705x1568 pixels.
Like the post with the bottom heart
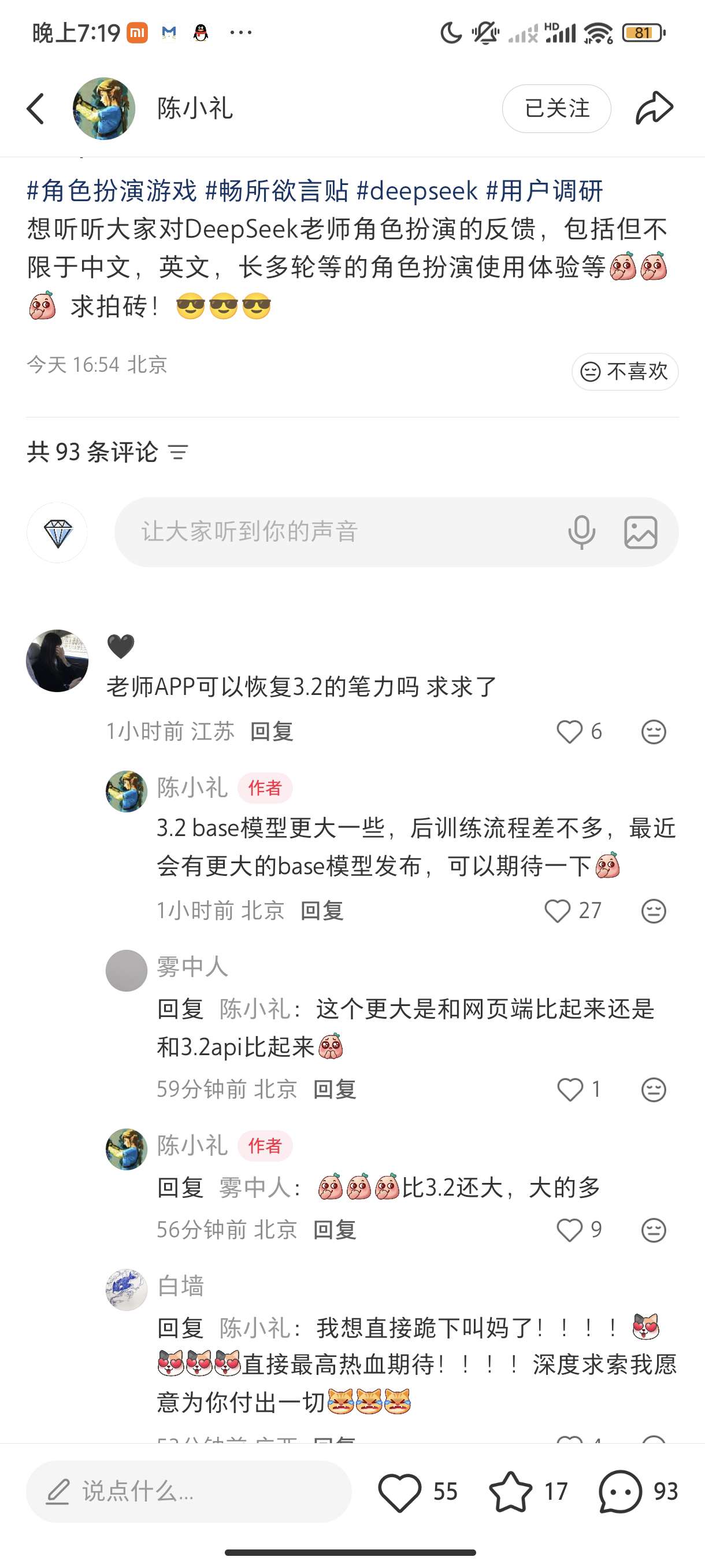(x=400, y=1491)
